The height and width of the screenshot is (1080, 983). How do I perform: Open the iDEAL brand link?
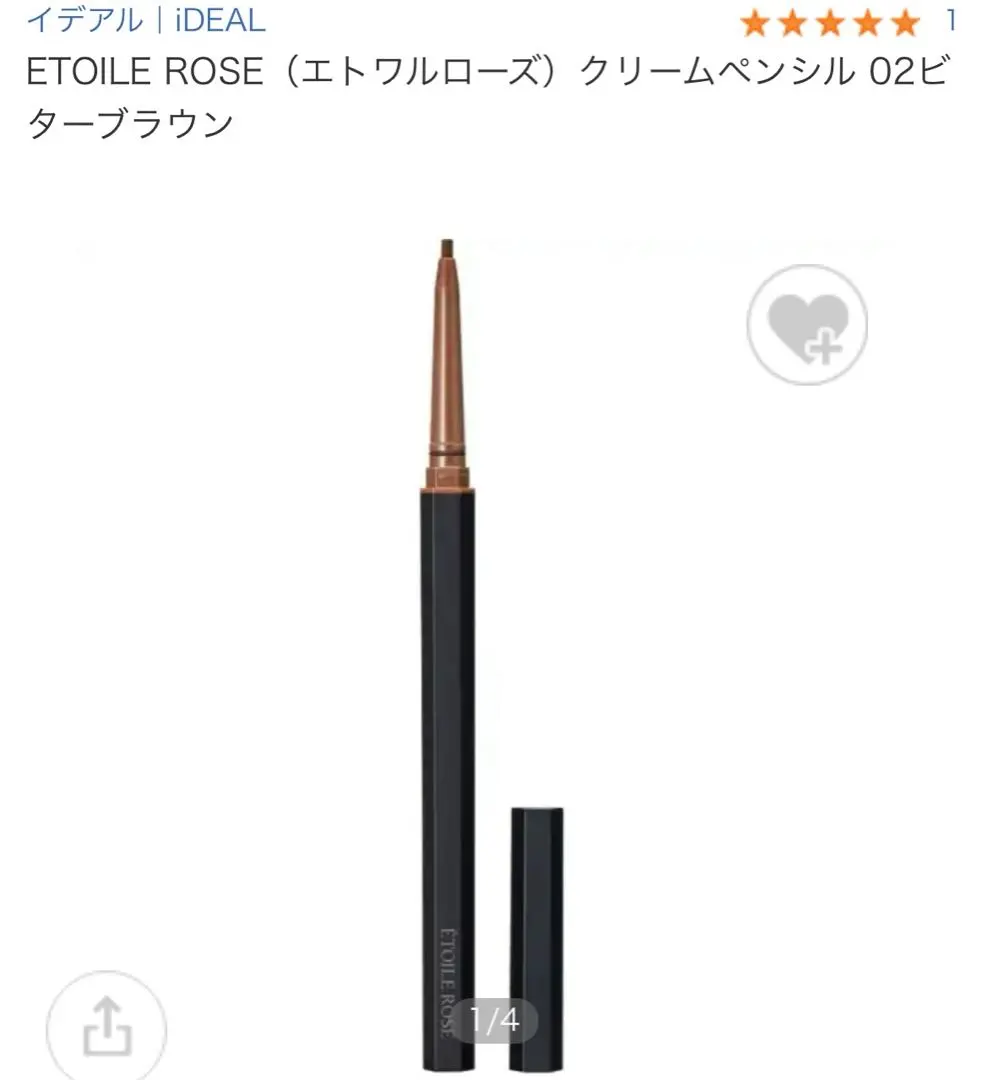(x=146, y=19)
